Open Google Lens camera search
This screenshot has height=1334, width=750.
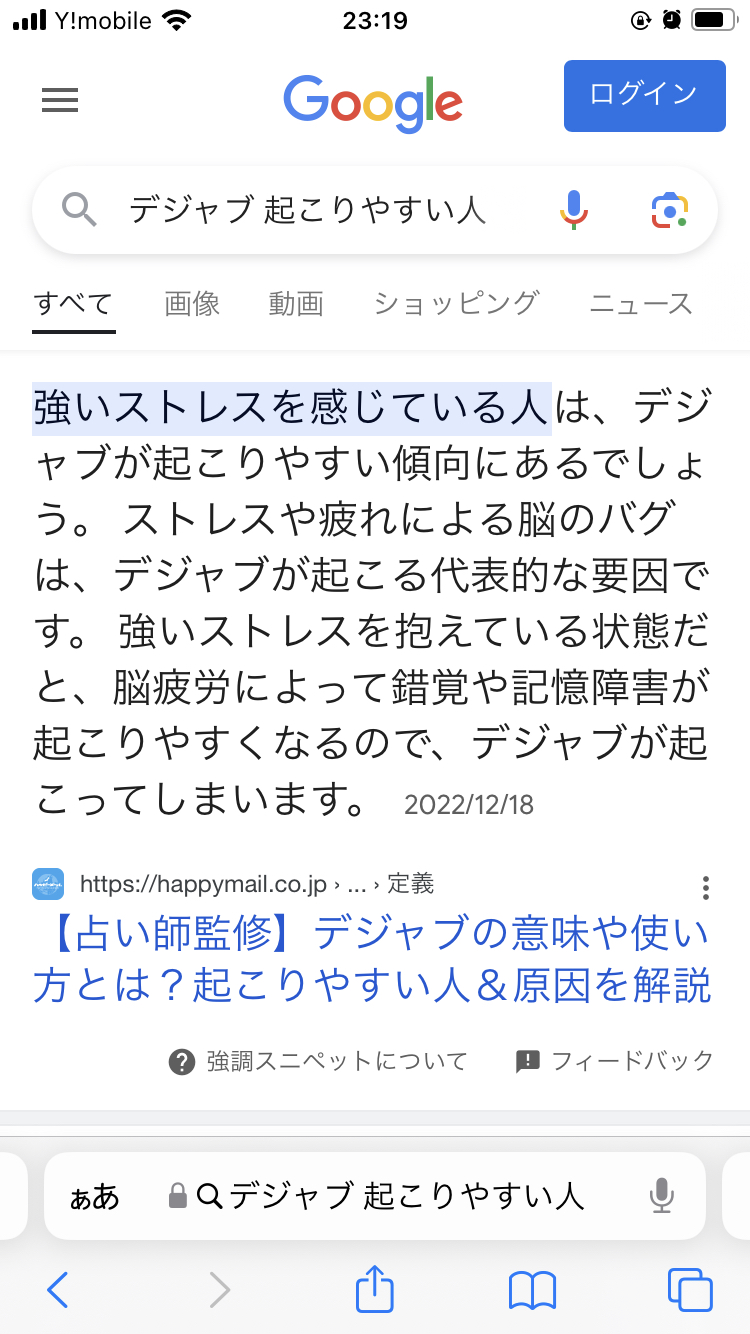pos(669,210)
